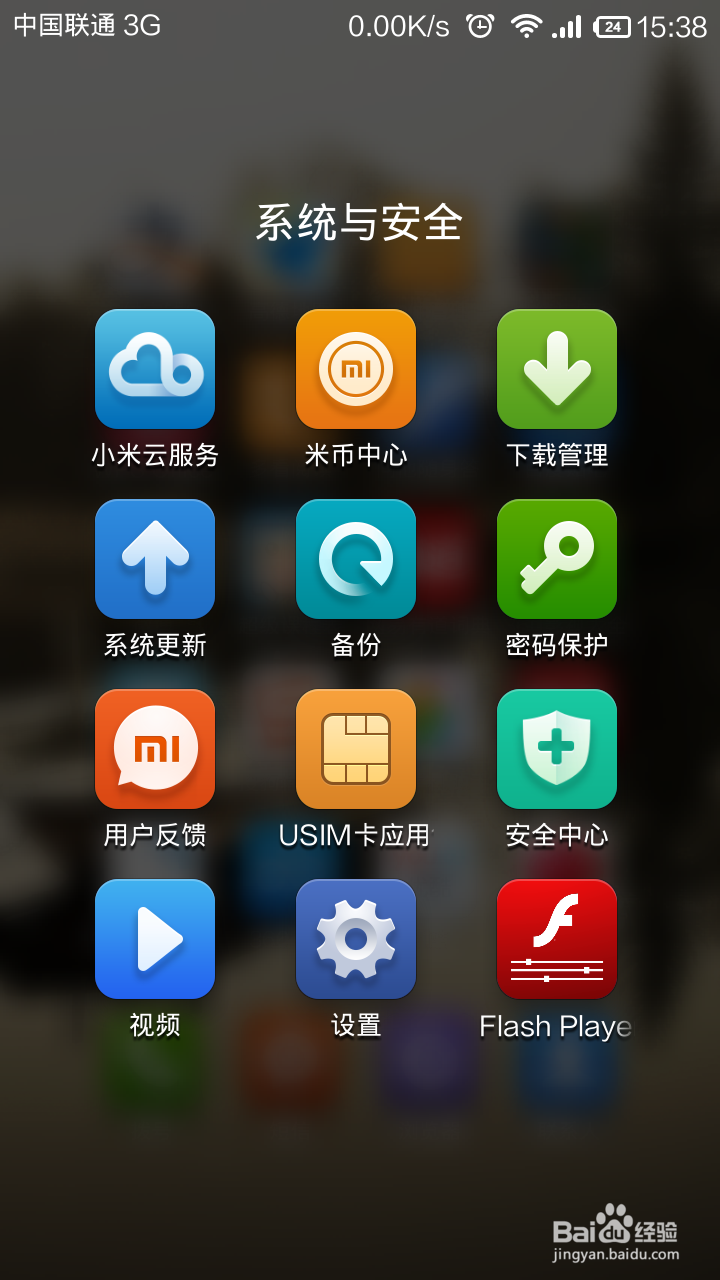Launch 米币中心 Mi coin center
The height and width of the screenshot is (1280, 720).
[x=356, y=368]
